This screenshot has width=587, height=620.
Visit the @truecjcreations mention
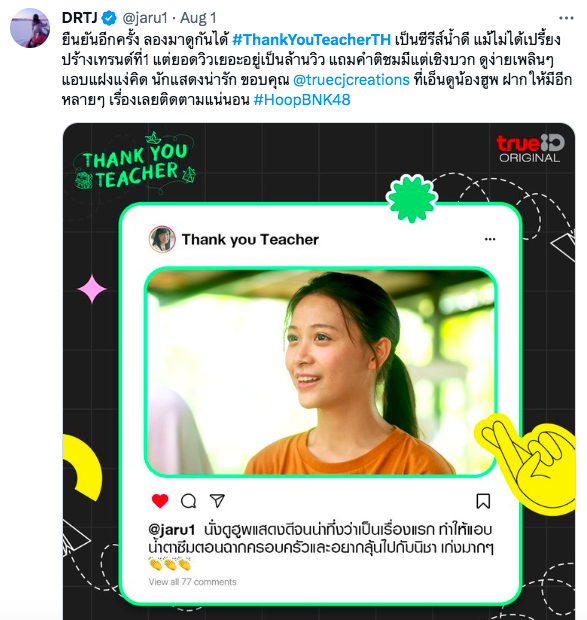coord(351,80)
